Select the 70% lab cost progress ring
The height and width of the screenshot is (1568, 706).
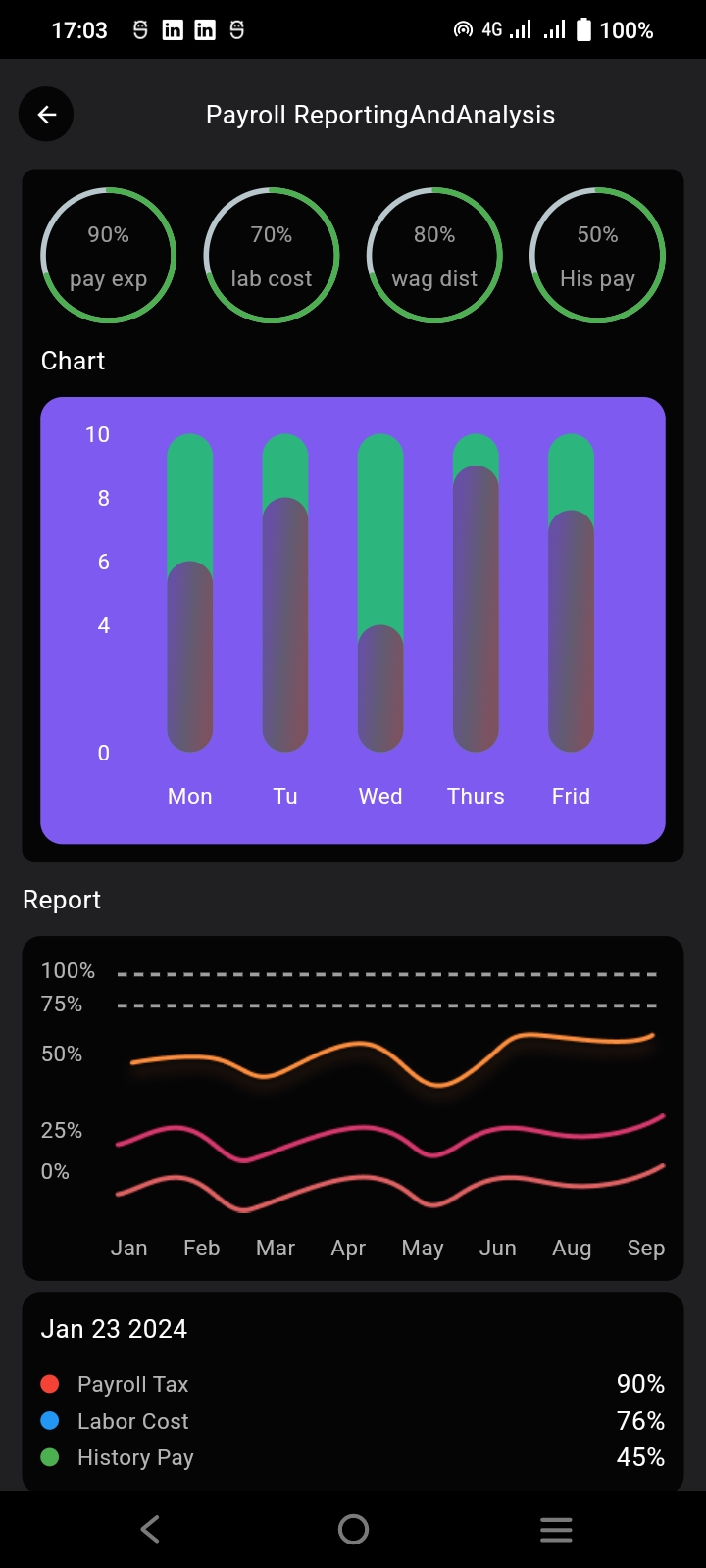point(272,255)
